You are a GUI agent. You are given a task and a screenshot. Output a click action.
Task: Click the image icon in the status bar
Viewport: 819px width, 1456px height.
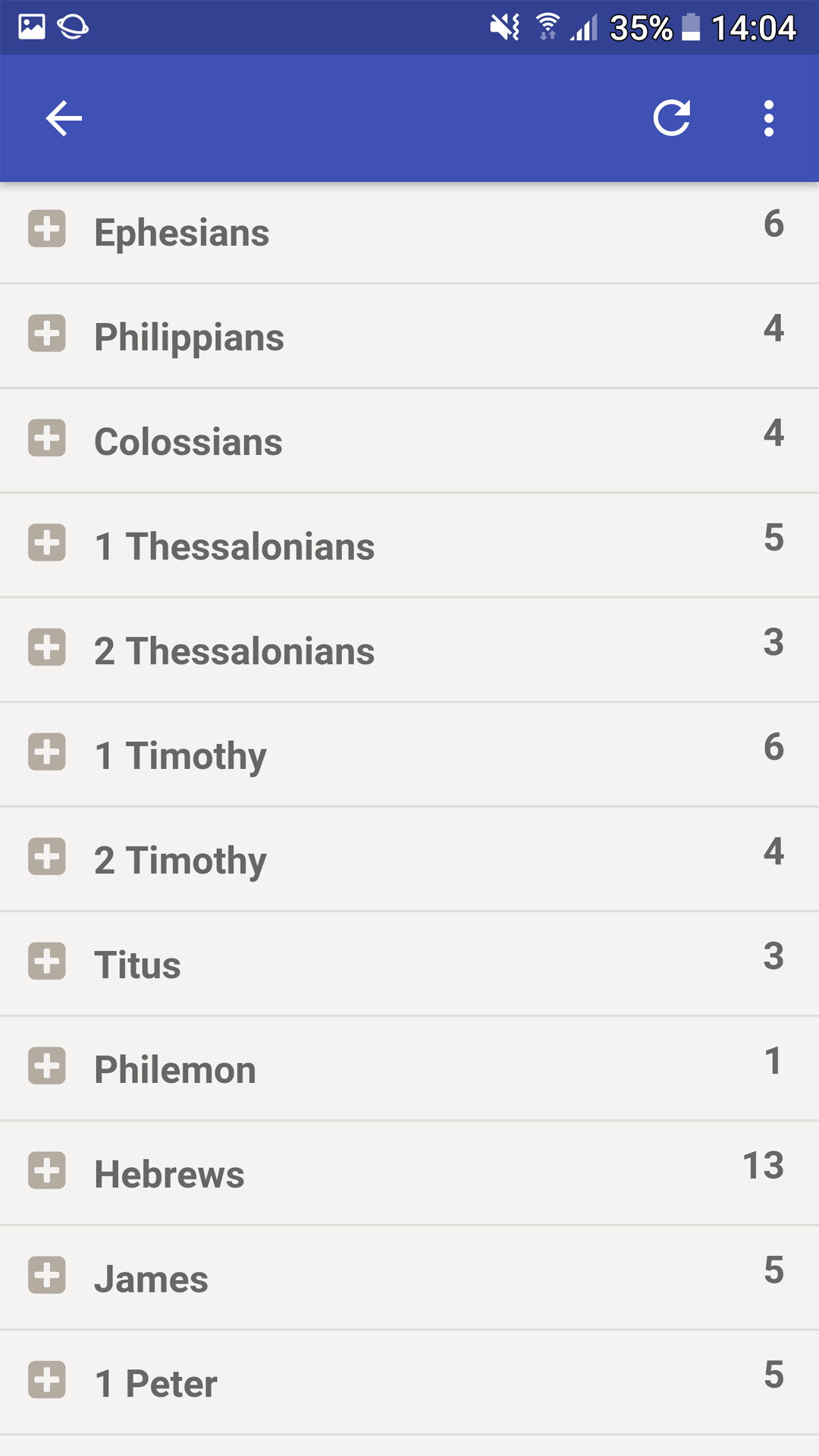coord(32,27)
